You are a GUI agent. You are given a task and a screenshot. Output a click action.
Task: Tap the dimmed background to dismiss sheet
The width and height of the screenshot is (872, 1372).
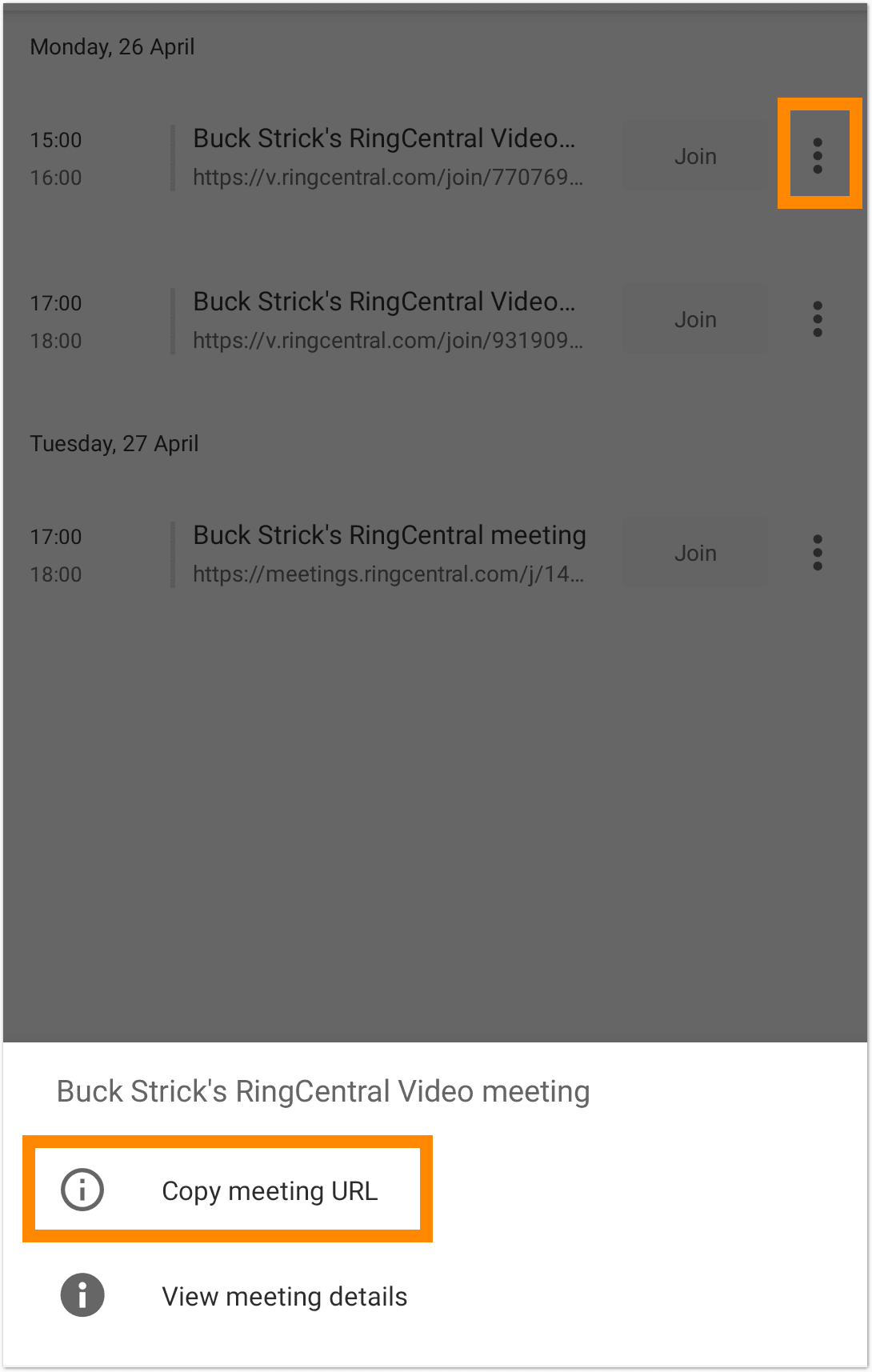click(436, 800)
